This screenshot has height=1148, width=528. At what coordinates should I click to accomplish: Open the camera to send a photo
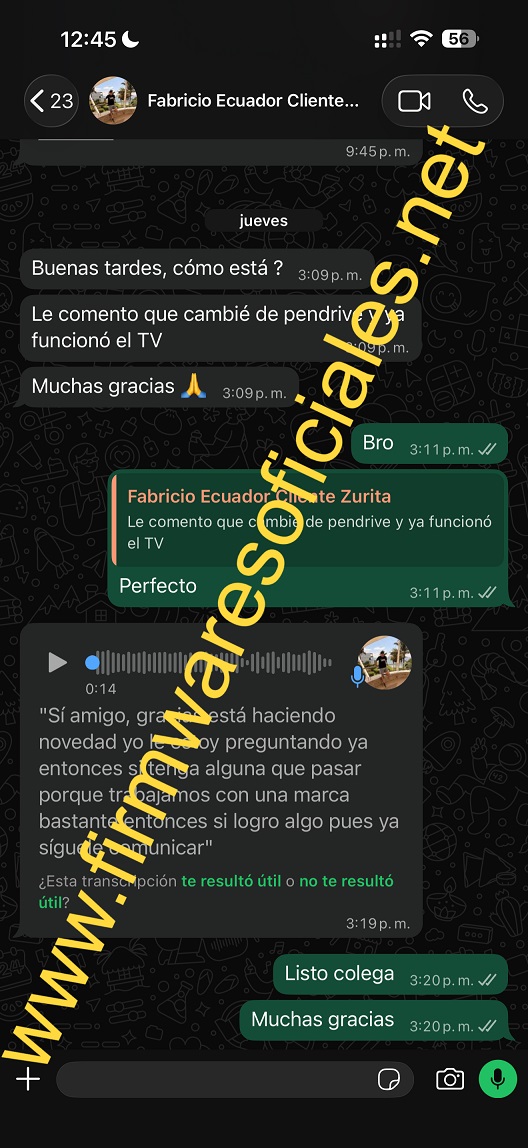pos(450,1079)
